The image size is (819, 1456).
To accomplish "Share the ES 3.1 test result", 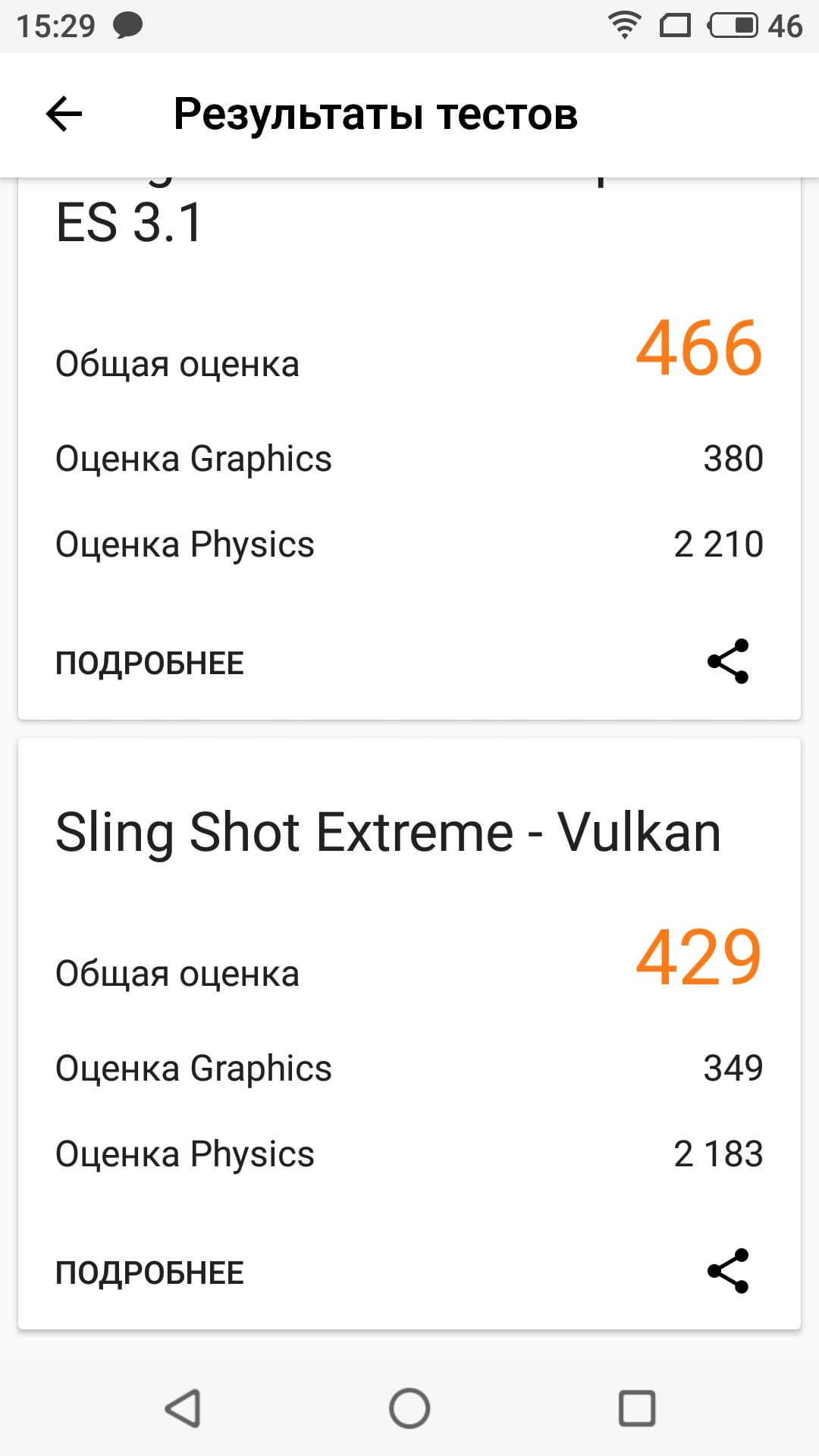I will click(728, 661).
